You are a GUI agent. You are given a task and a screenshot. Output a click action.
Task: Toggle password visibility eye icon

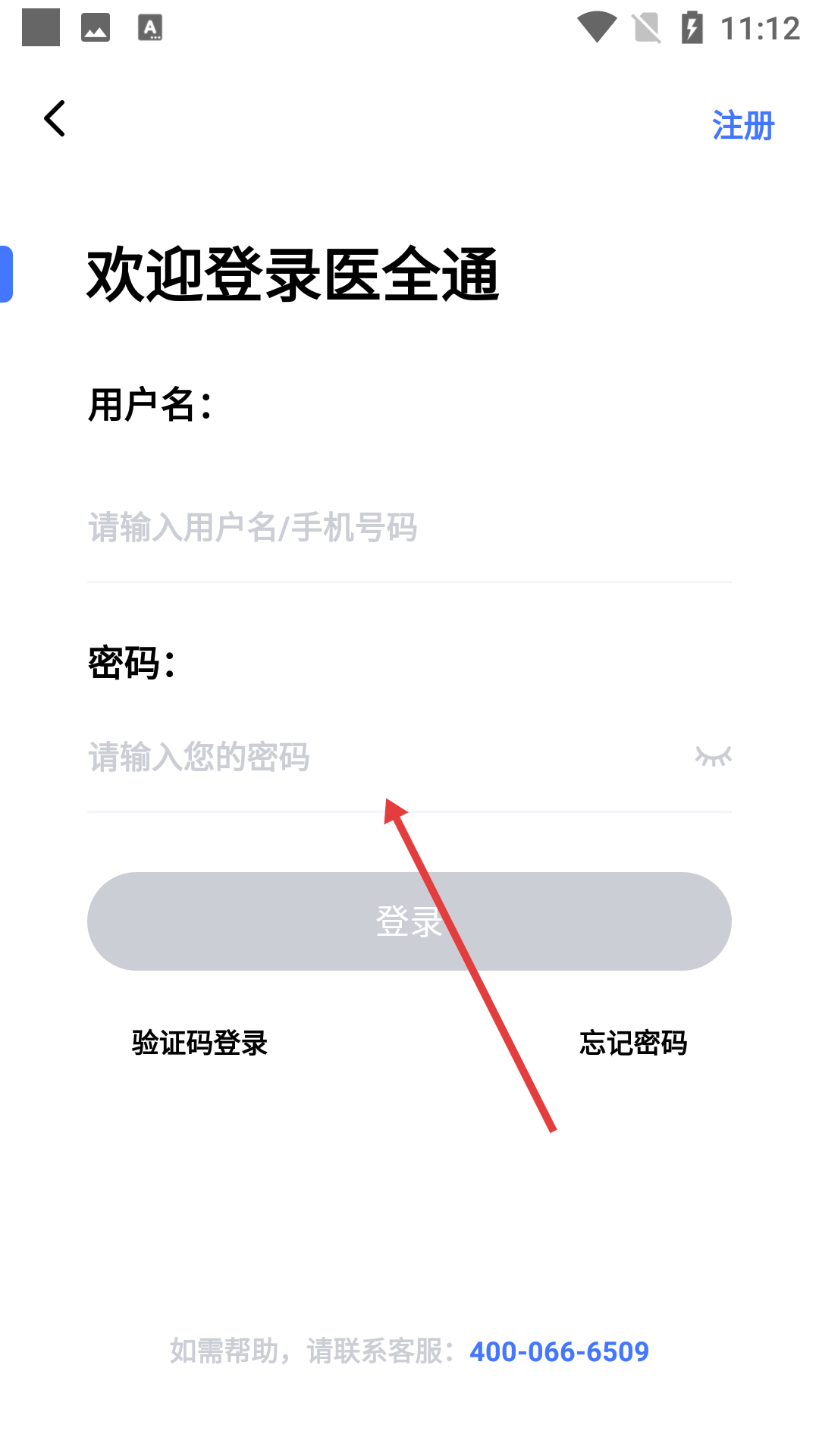pyautogui.click(x=713, y=756)
